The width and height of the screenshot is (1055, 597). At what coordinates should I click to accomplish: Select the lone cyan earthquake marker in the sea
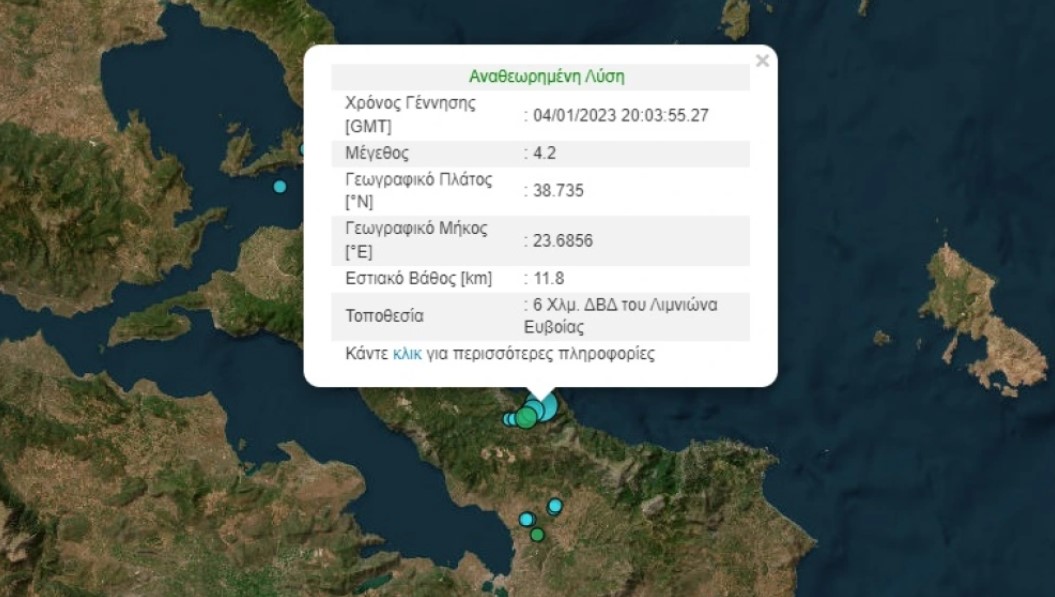click(x=280, y=187)
